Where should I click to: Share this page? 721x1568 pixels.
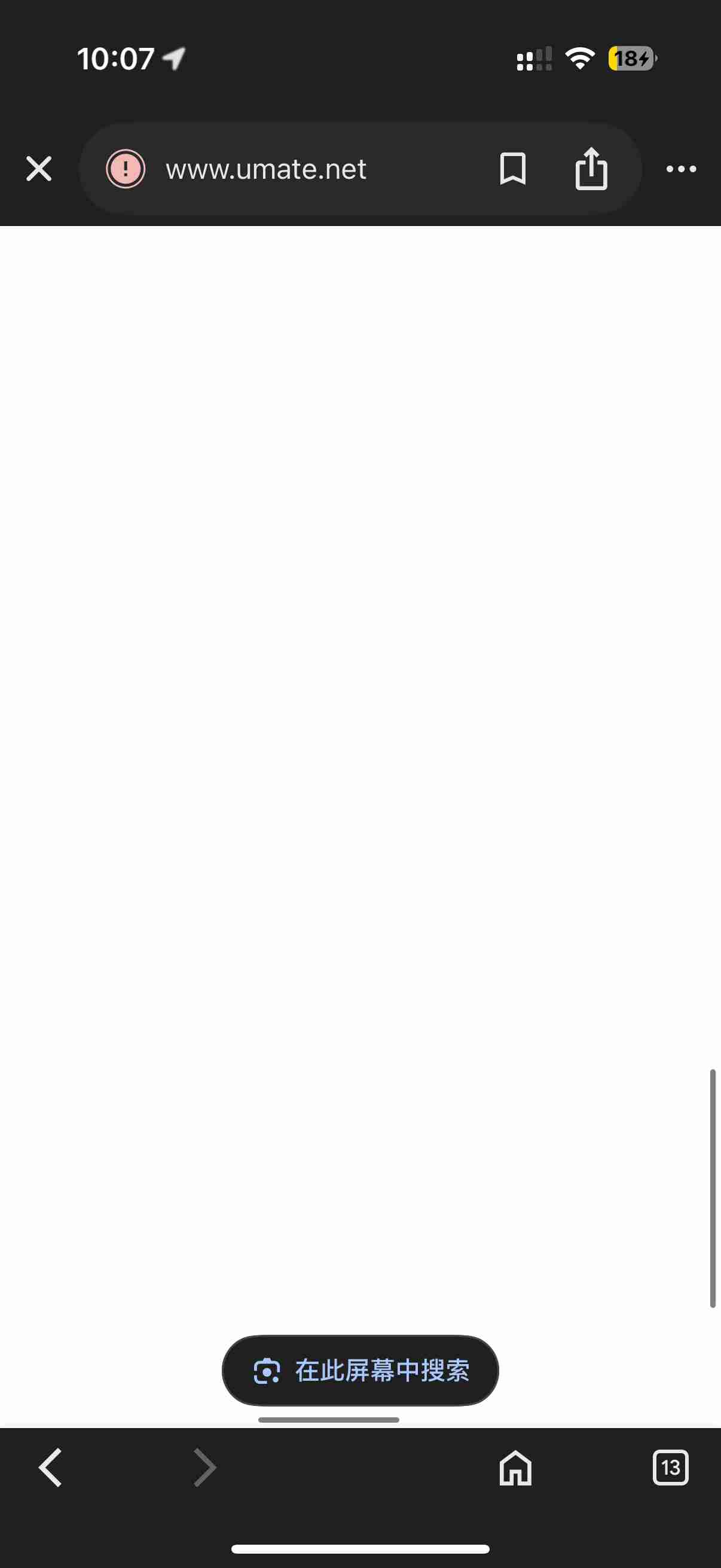point(591,169)
